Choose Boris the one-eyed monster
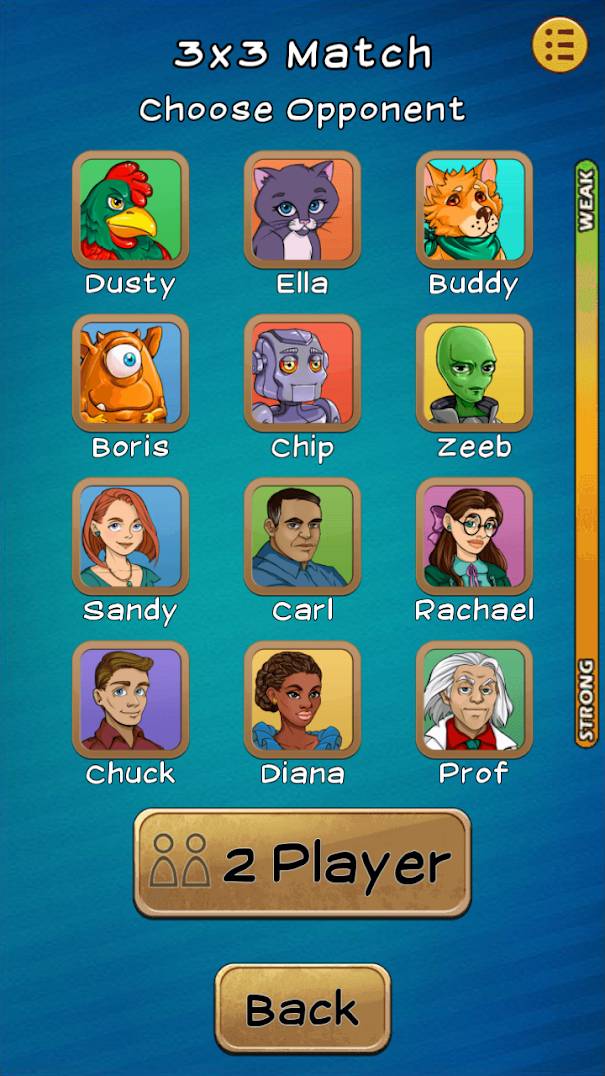This screenshot has height=1076, width=605. (130, 373)
